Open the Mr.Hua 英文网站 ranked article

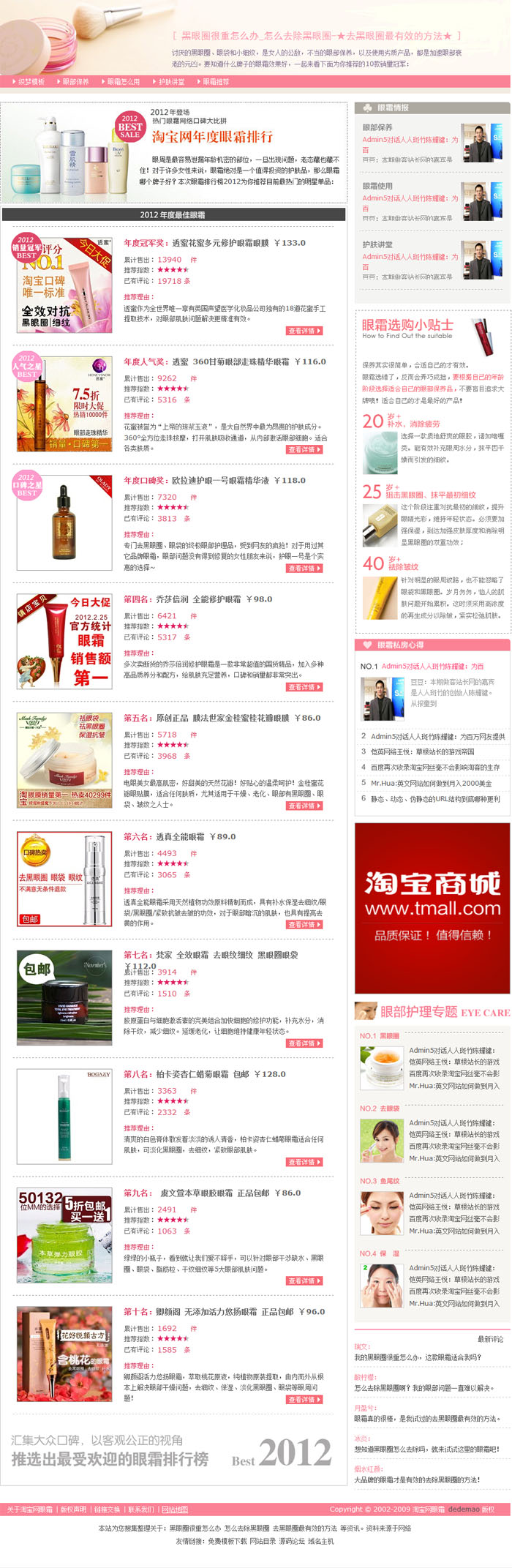[x=431, y=783]
